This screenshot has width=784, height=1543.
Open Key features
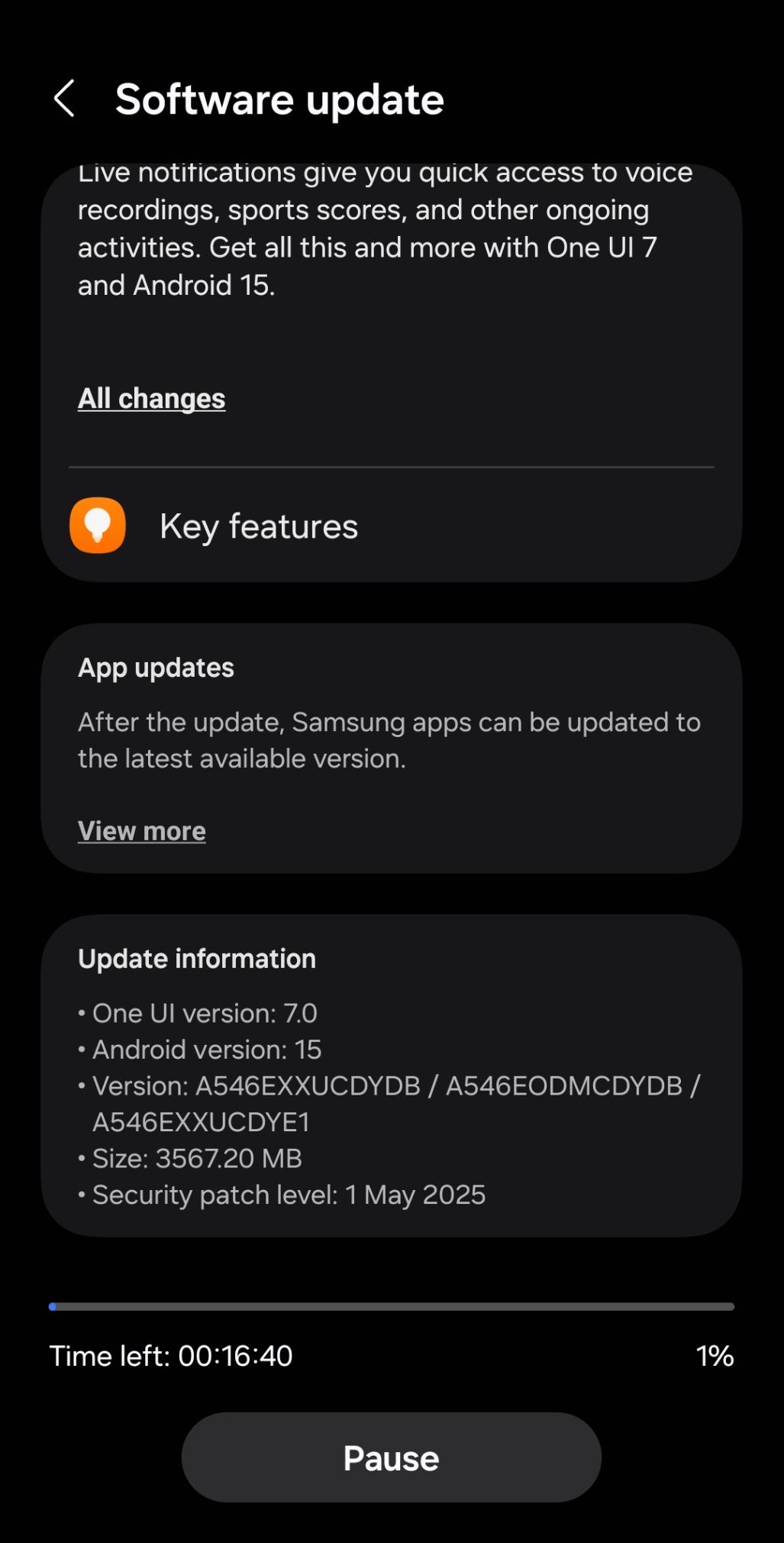pyautogui.click(x=258, y=526)
